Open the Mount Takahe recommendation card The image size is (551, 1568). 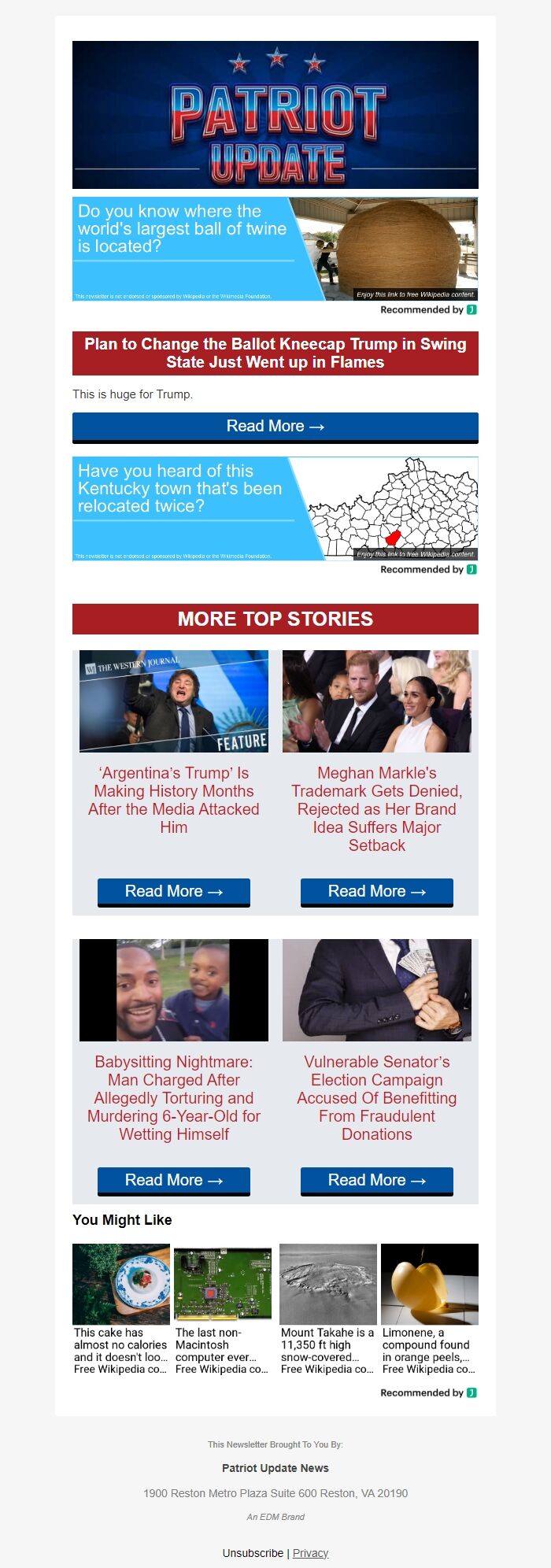pyautogui.click(x=327, y=1309)
